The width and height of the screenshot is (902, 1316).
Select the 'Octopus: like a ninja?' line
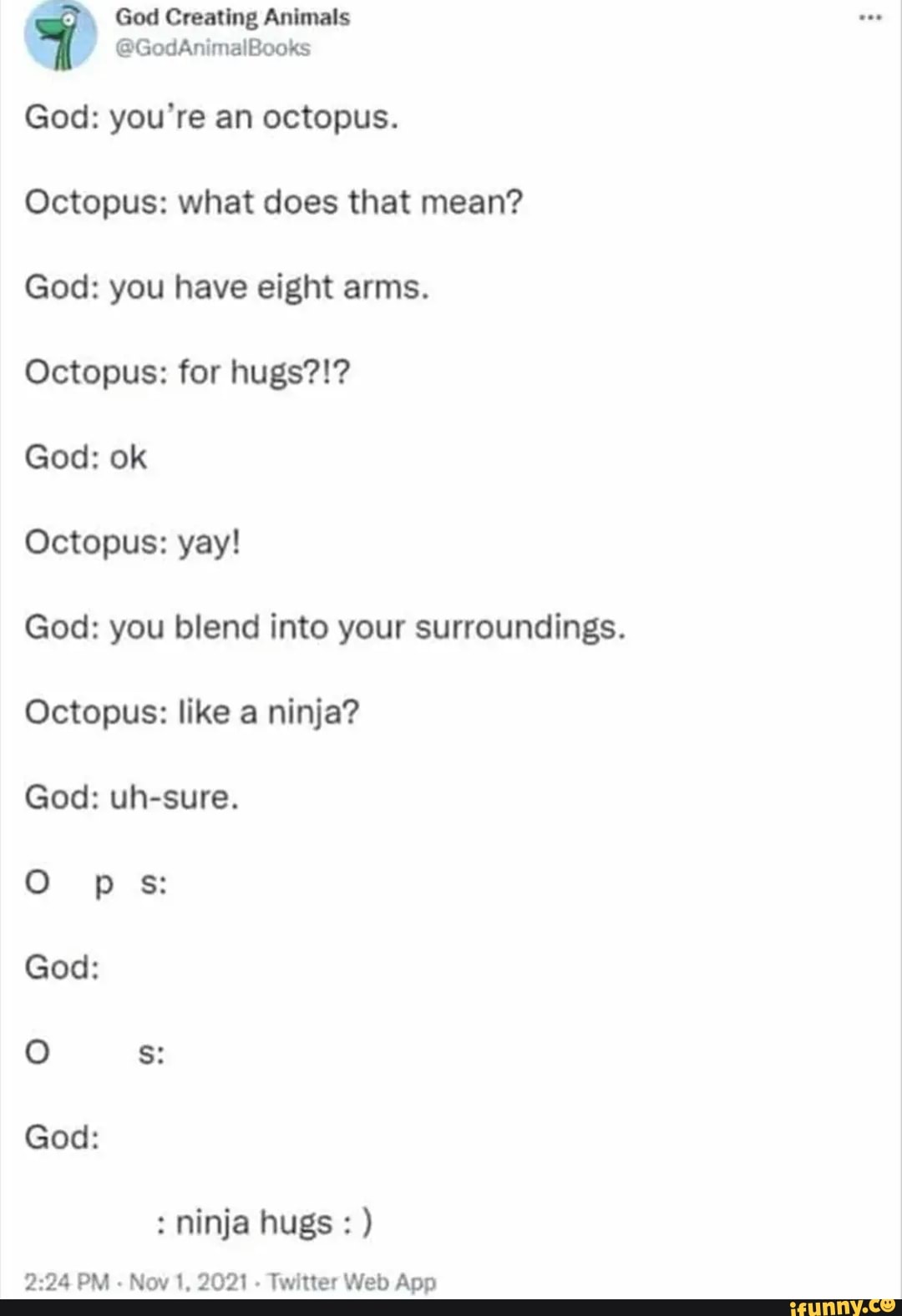(x=194, y=711)
